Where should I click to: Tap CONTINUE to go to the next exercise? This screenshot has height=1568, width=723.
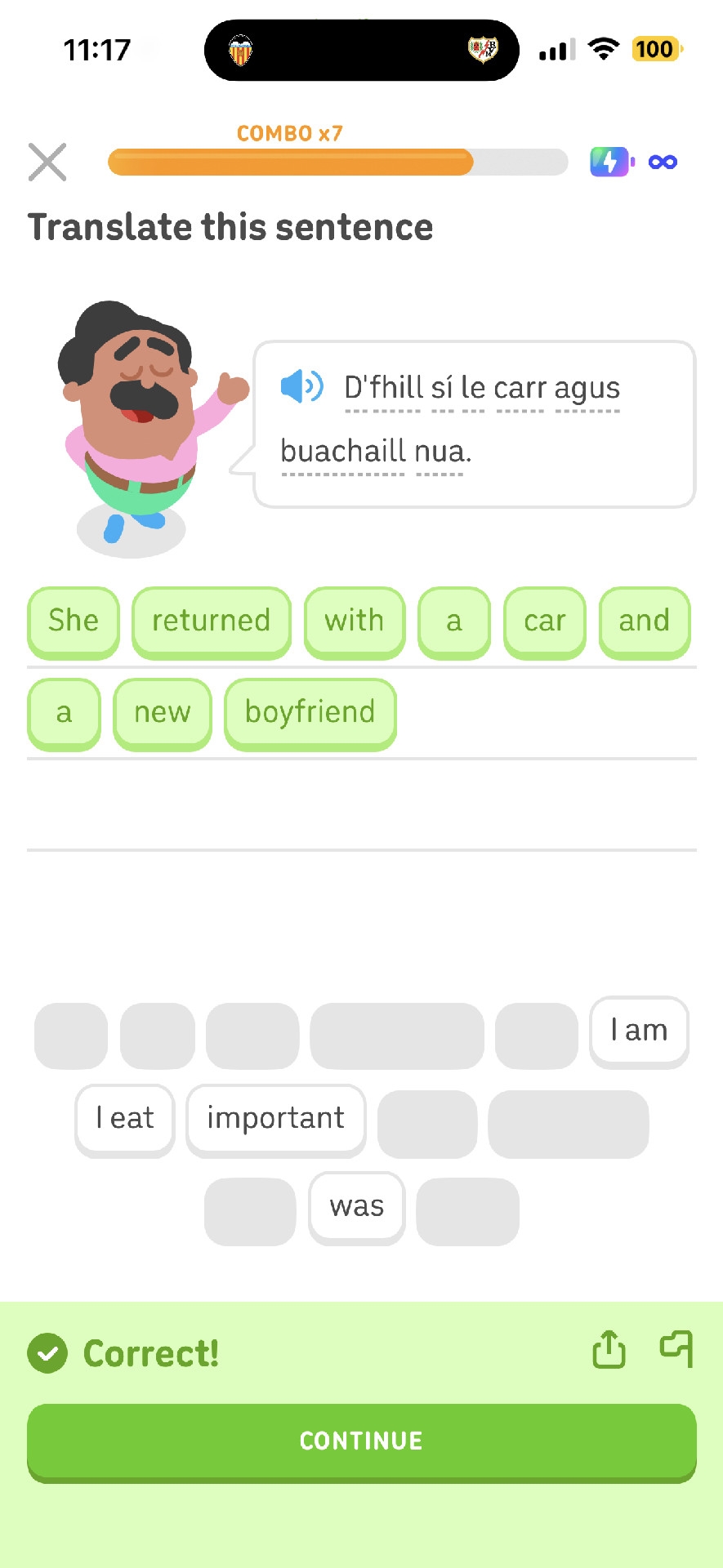pos(361,1442)
